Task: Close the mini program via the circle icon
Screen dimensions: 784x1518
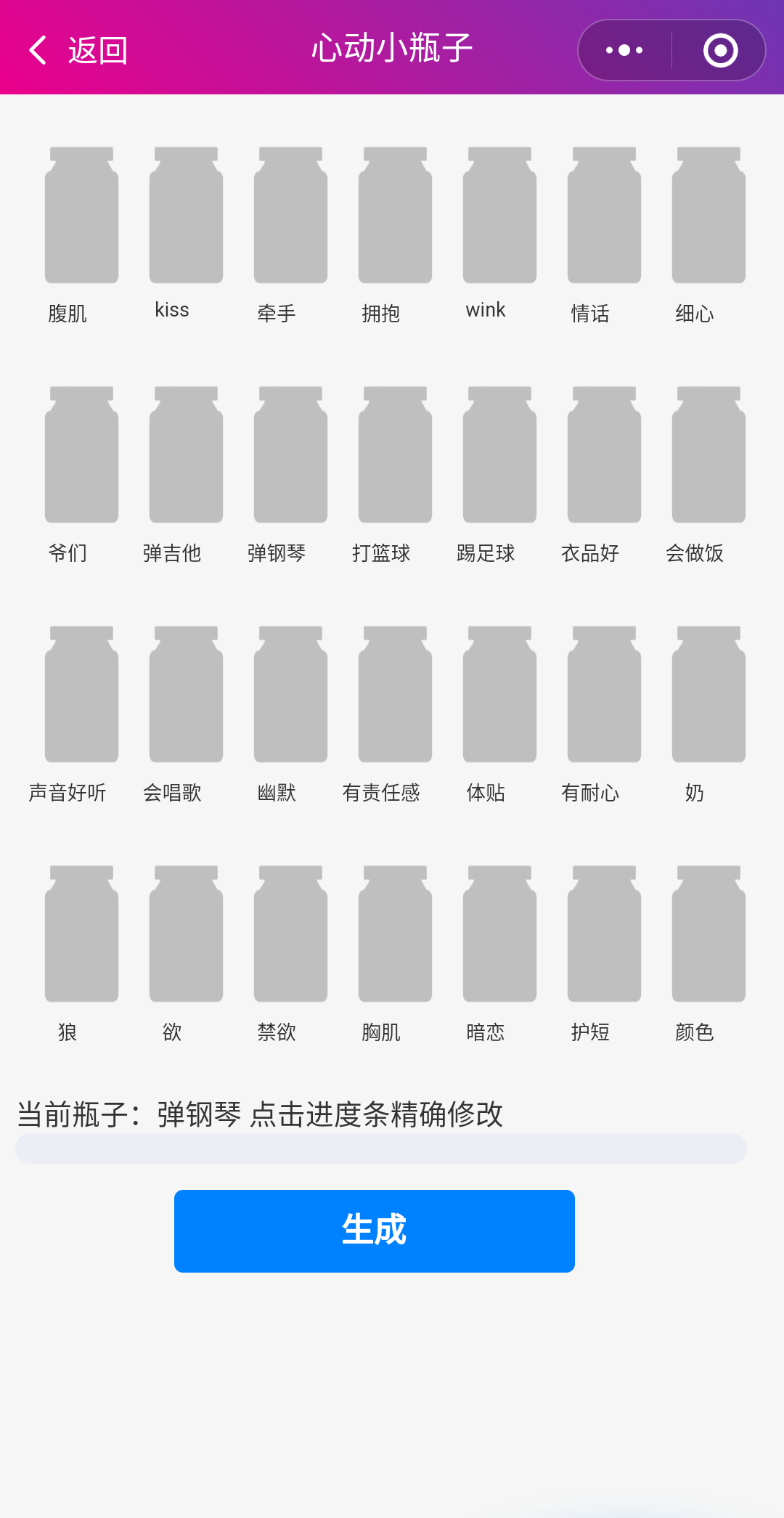Action: [x=720, y=50]
